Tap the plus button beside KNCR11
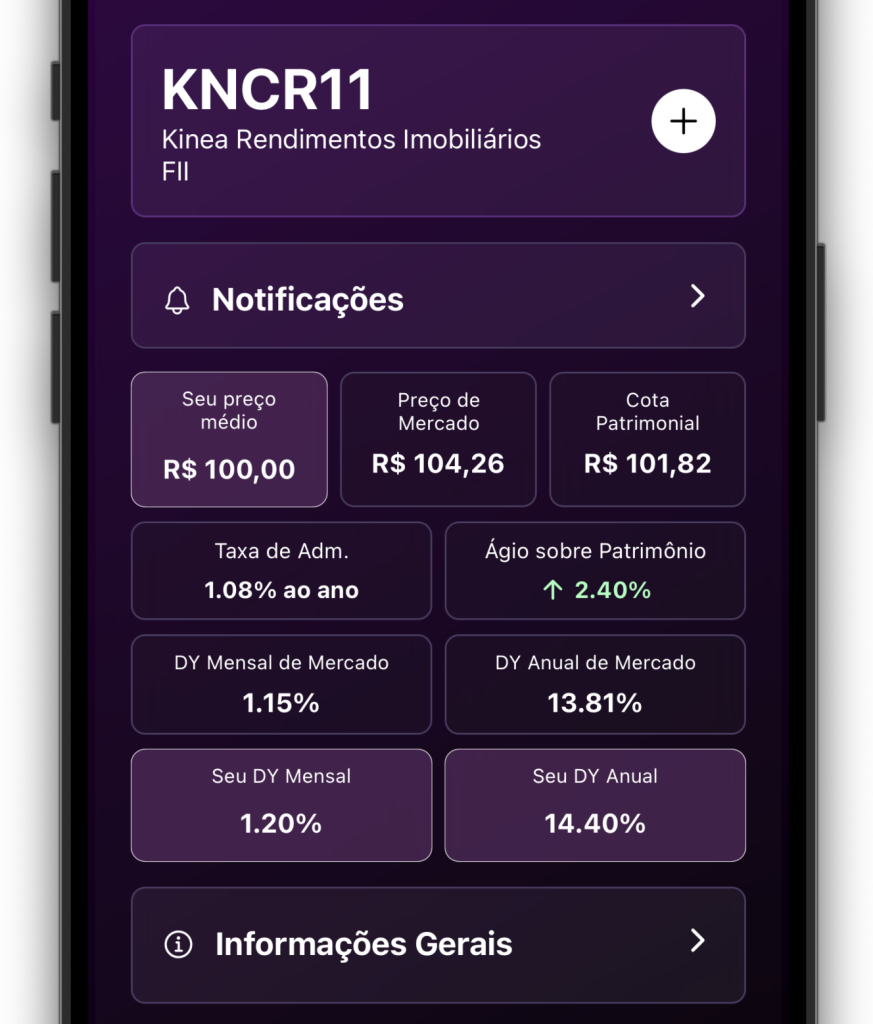The image size is (873, 1024). click(x=683, y=121)
